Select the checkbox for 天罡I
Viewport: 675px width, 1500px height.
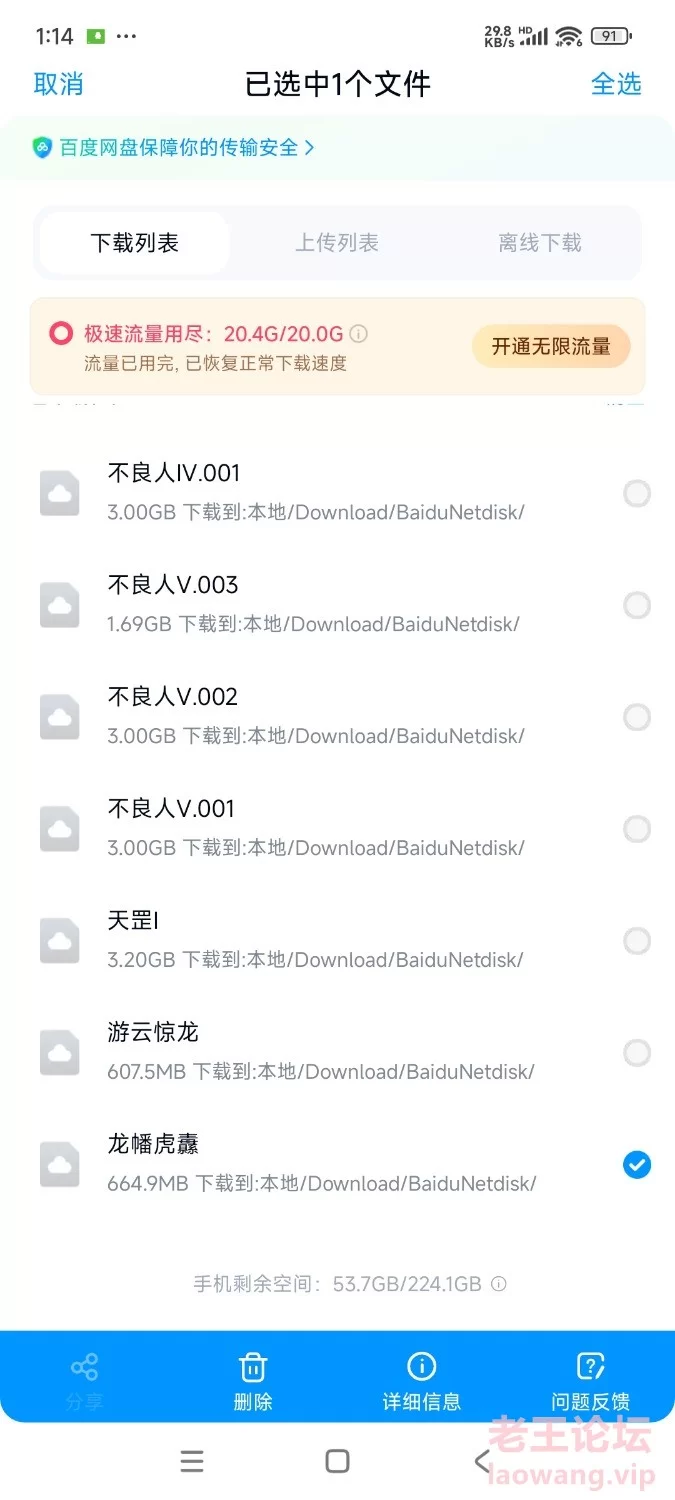click(x=637, y=941)
